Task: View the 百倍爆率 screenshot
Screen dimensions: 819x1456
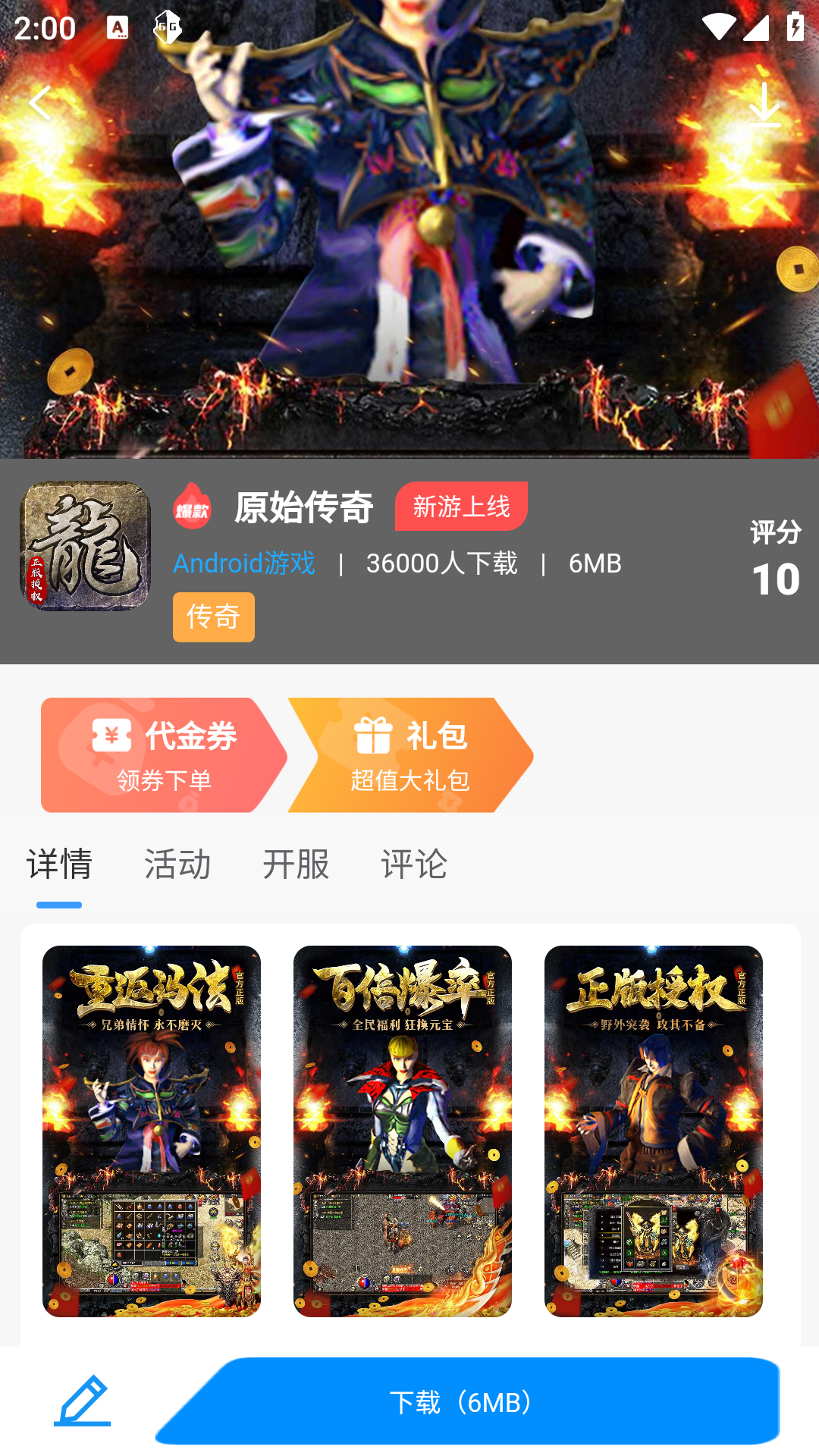Action: pyautogui.click(x=403, y=1131)
